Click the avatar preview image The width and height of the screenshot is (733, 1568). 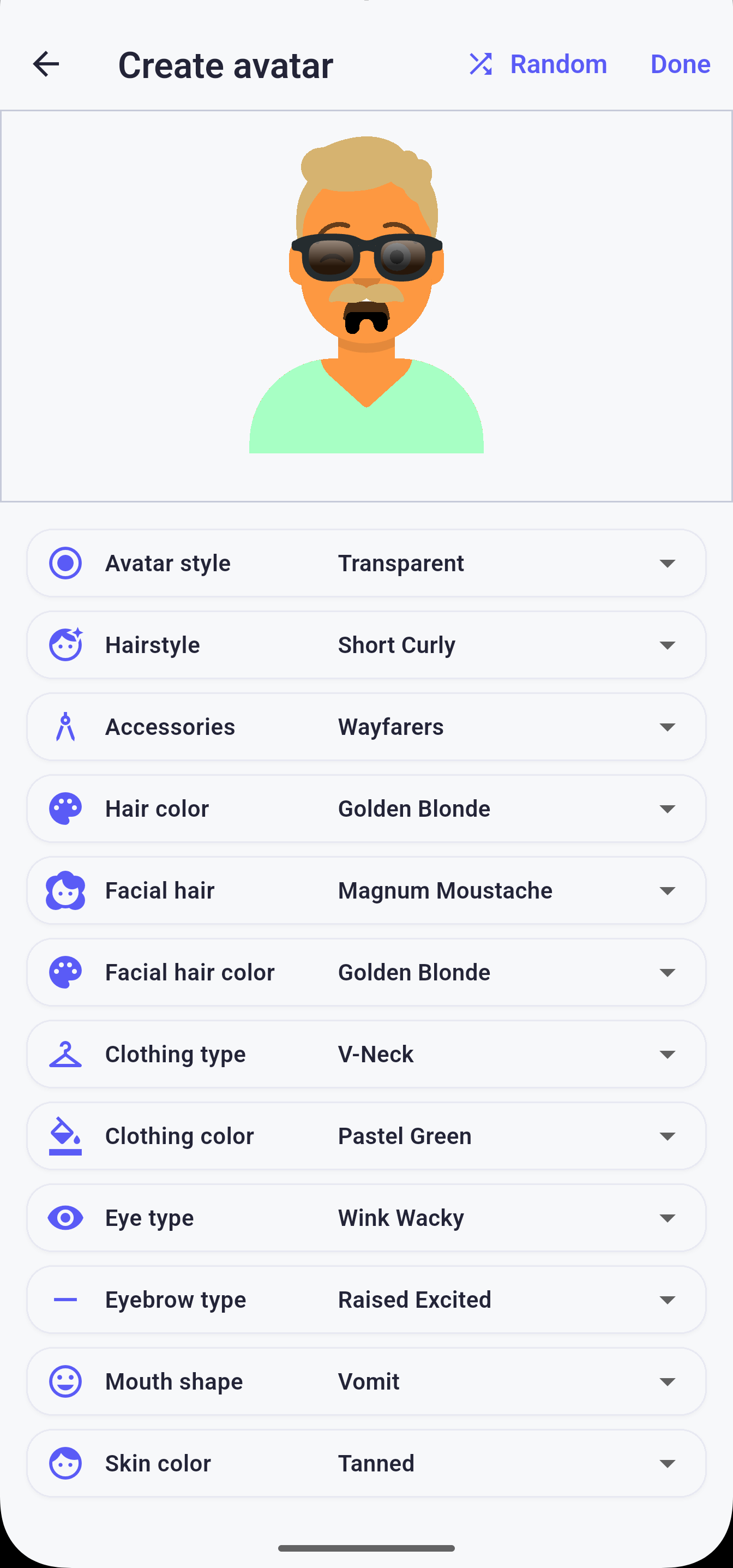click(x=366, y=304)
